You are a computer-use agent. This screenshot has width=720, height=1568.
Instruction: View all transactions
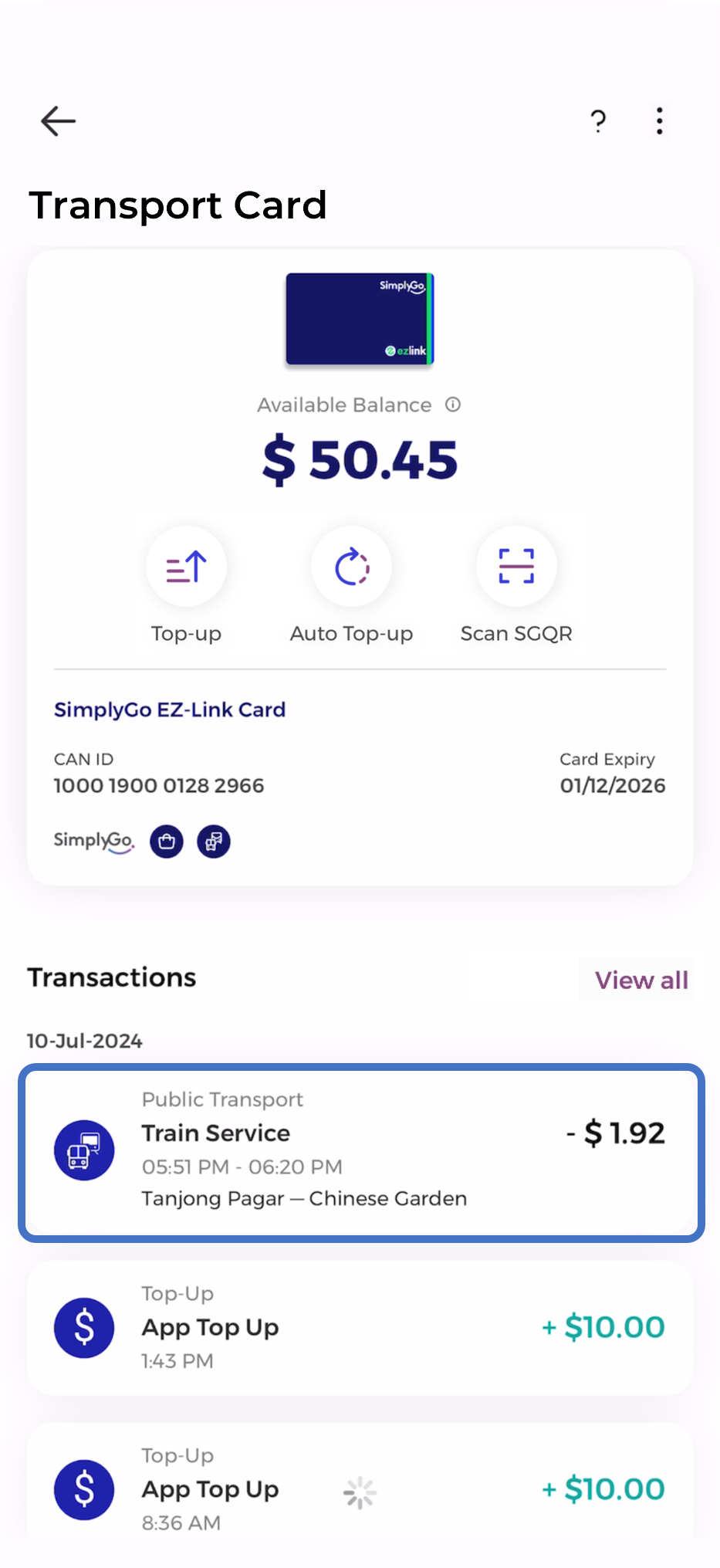(641, 980)
